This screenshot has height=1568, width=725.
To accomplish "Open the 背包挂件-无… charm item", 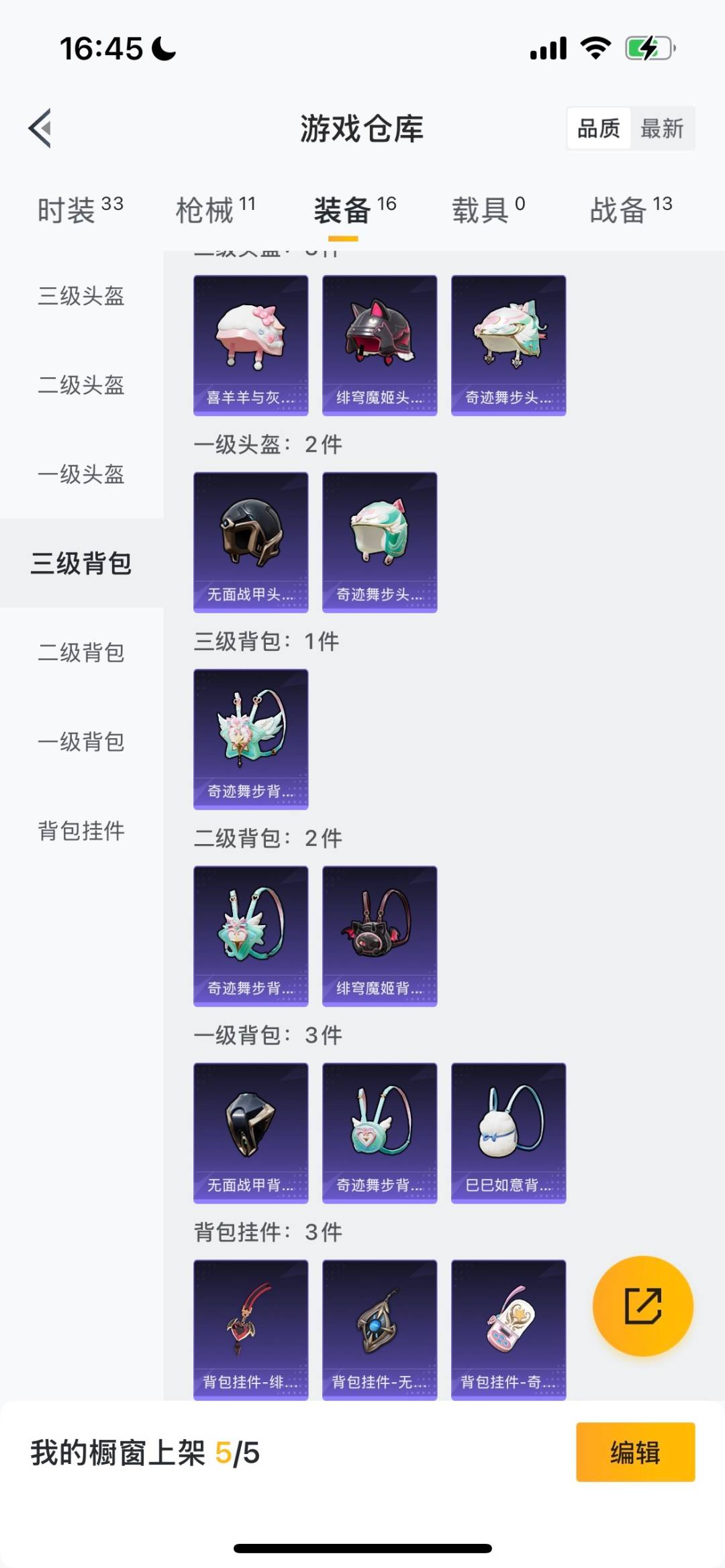I will pyautogui.click(x=380, y=1329).
